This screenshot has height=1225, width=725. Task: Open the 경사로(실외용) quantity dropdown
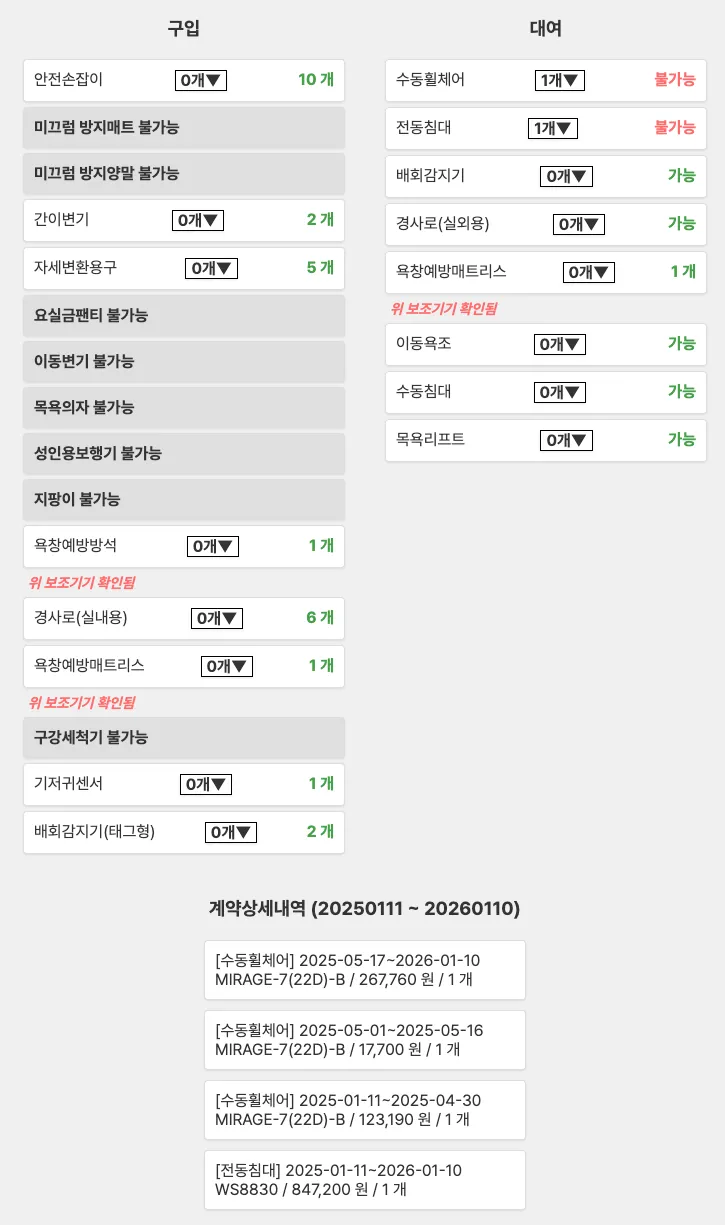(578, 224)
